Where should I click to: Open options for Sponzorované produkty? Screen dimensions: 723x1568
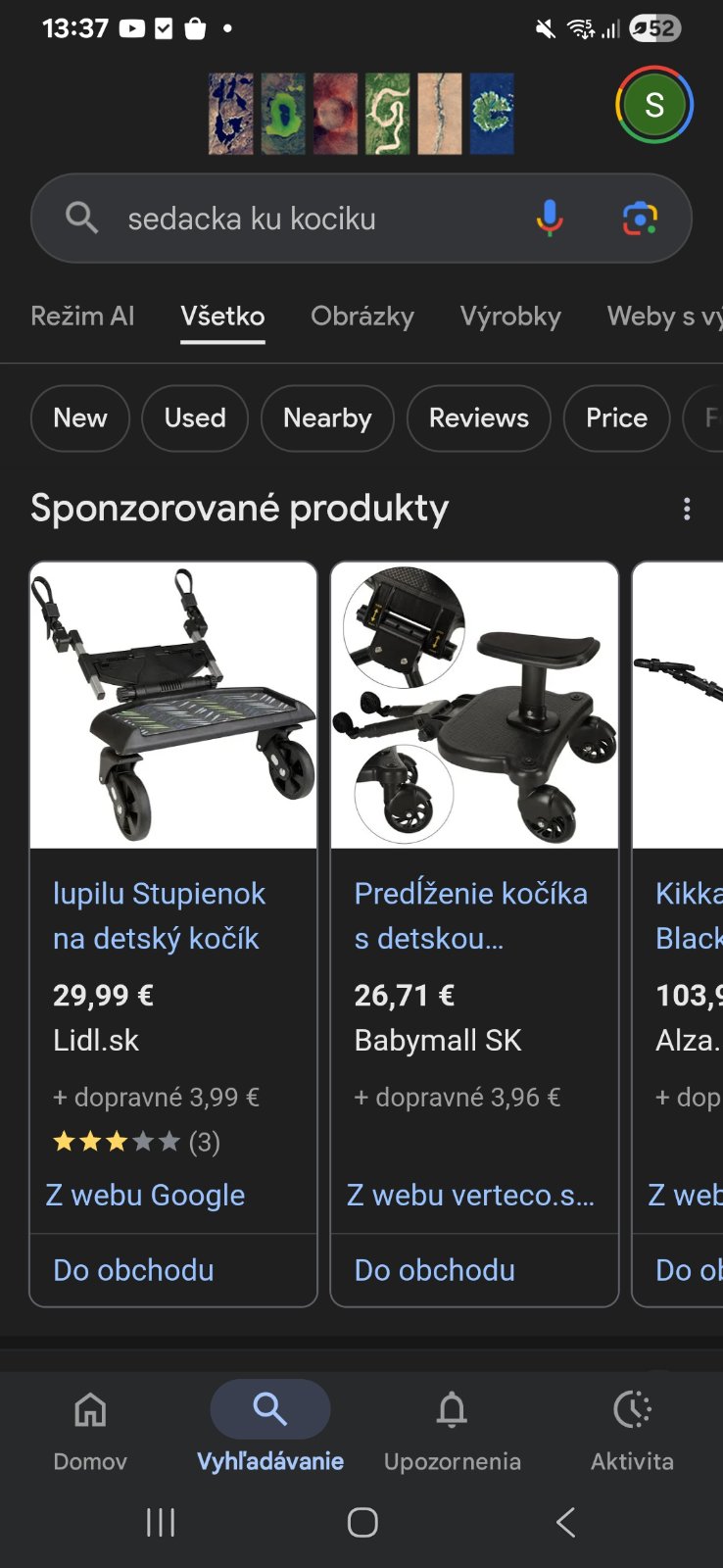pos(687,509)
